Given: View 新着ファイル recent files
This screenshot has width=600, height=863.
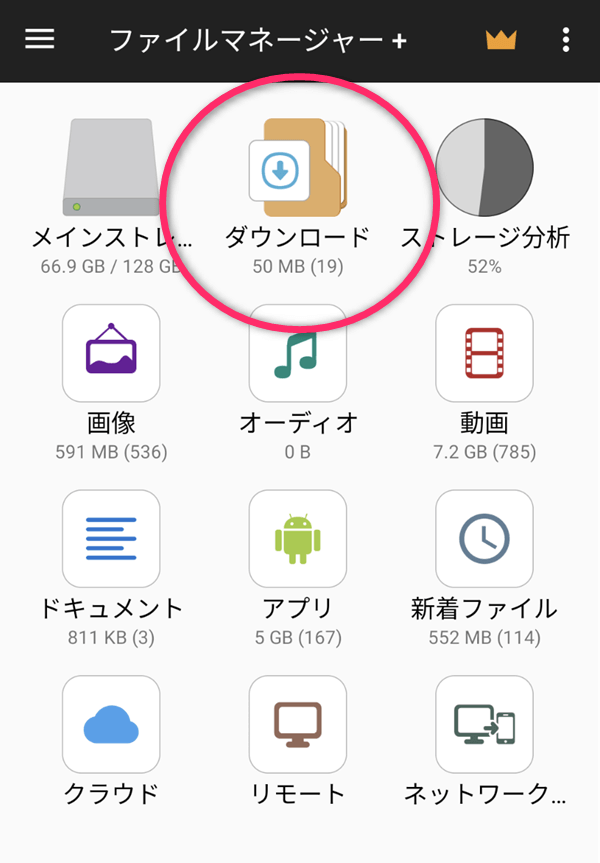Looking at the screenshot, I should point(485,540).
